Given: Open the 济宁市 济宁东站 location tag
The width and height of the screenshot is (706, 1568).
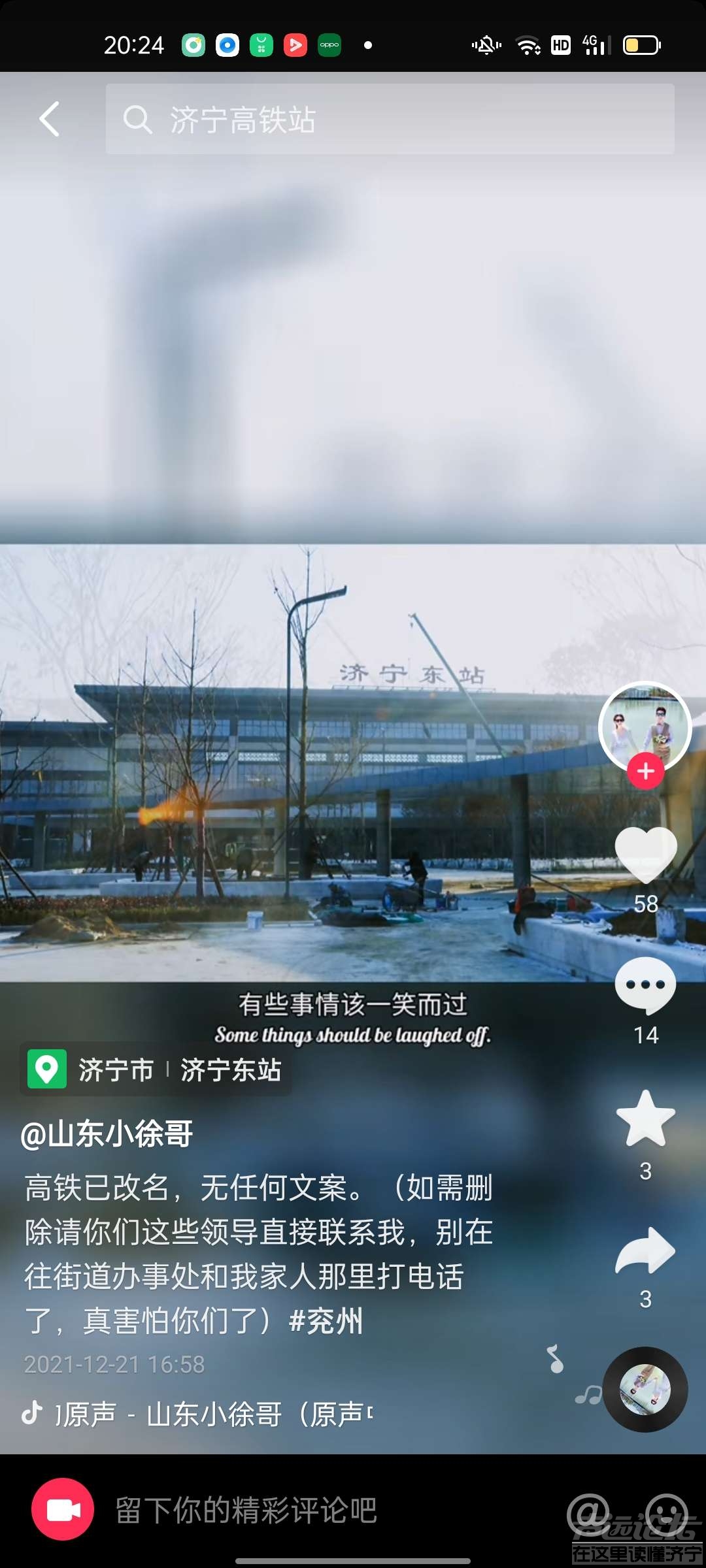Looking at the screenshot, I should [x=156, y=1070].
